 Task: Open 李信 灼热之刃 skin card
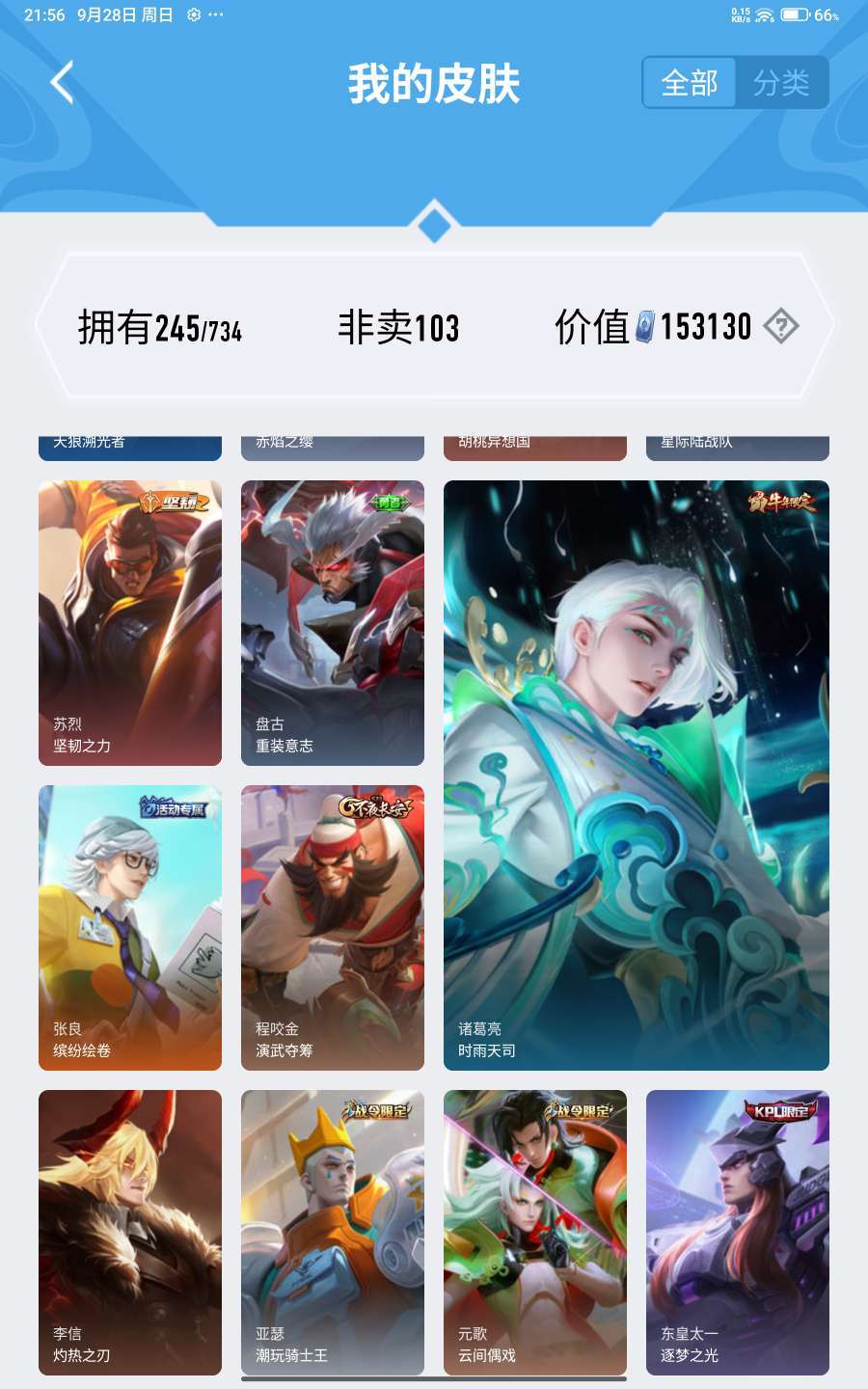point(130,1232)
